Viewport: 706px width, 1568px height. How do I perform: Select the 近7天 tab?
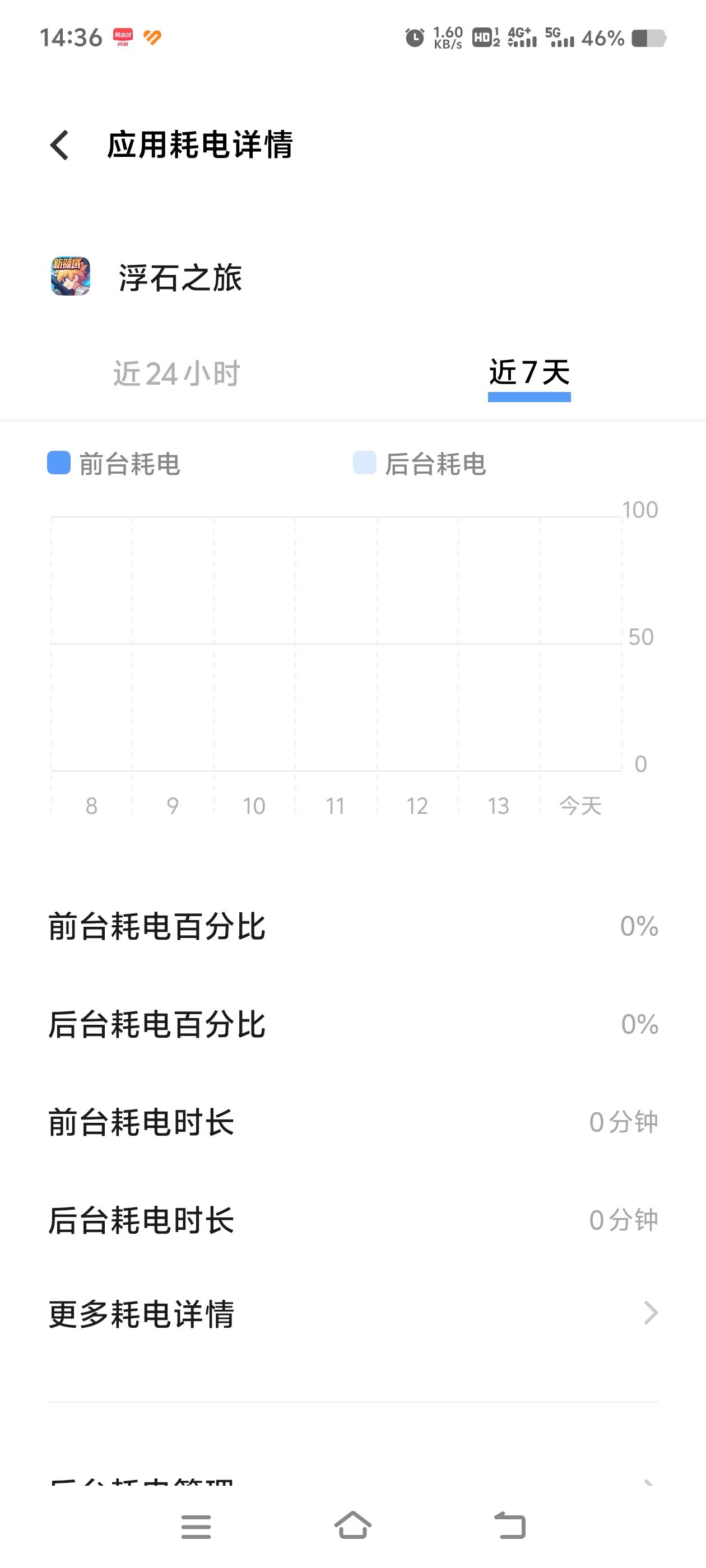click(x=529, y=373)
